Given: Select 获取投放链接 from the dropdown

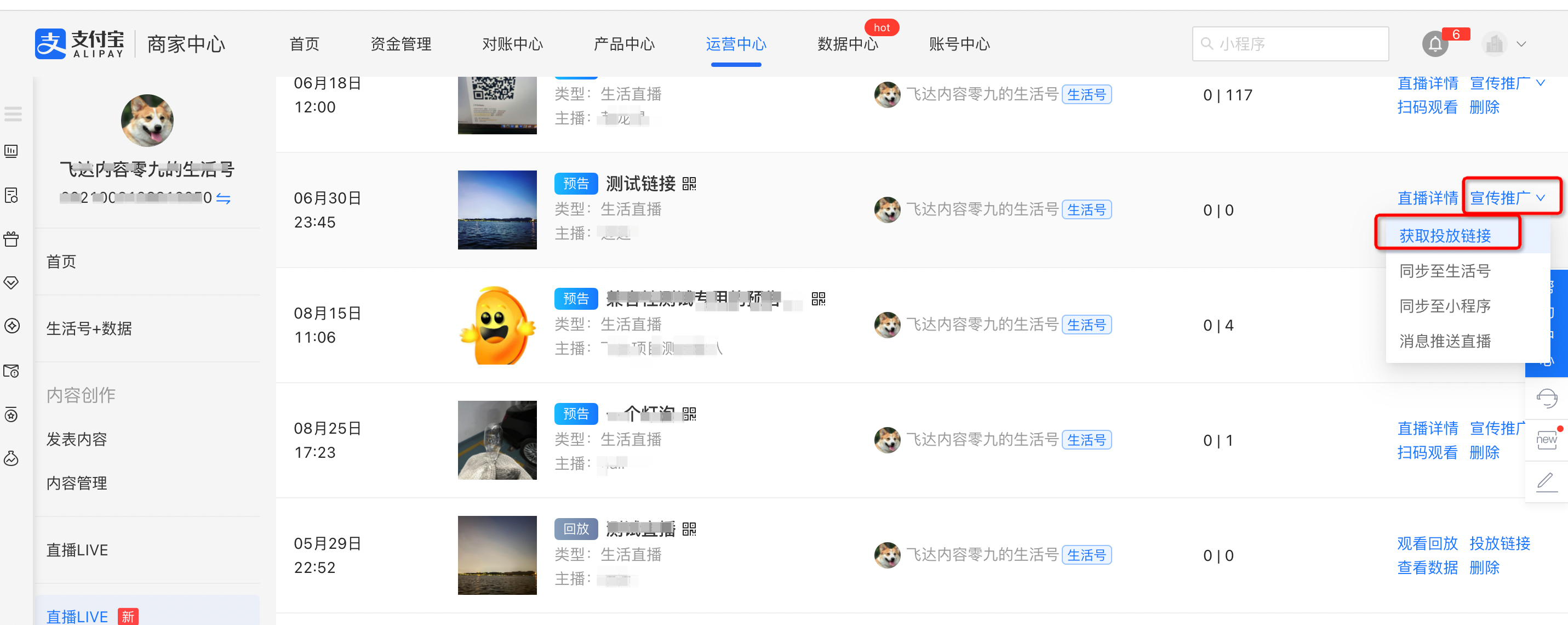Looking at the screenshot, I should point(1445,236).
